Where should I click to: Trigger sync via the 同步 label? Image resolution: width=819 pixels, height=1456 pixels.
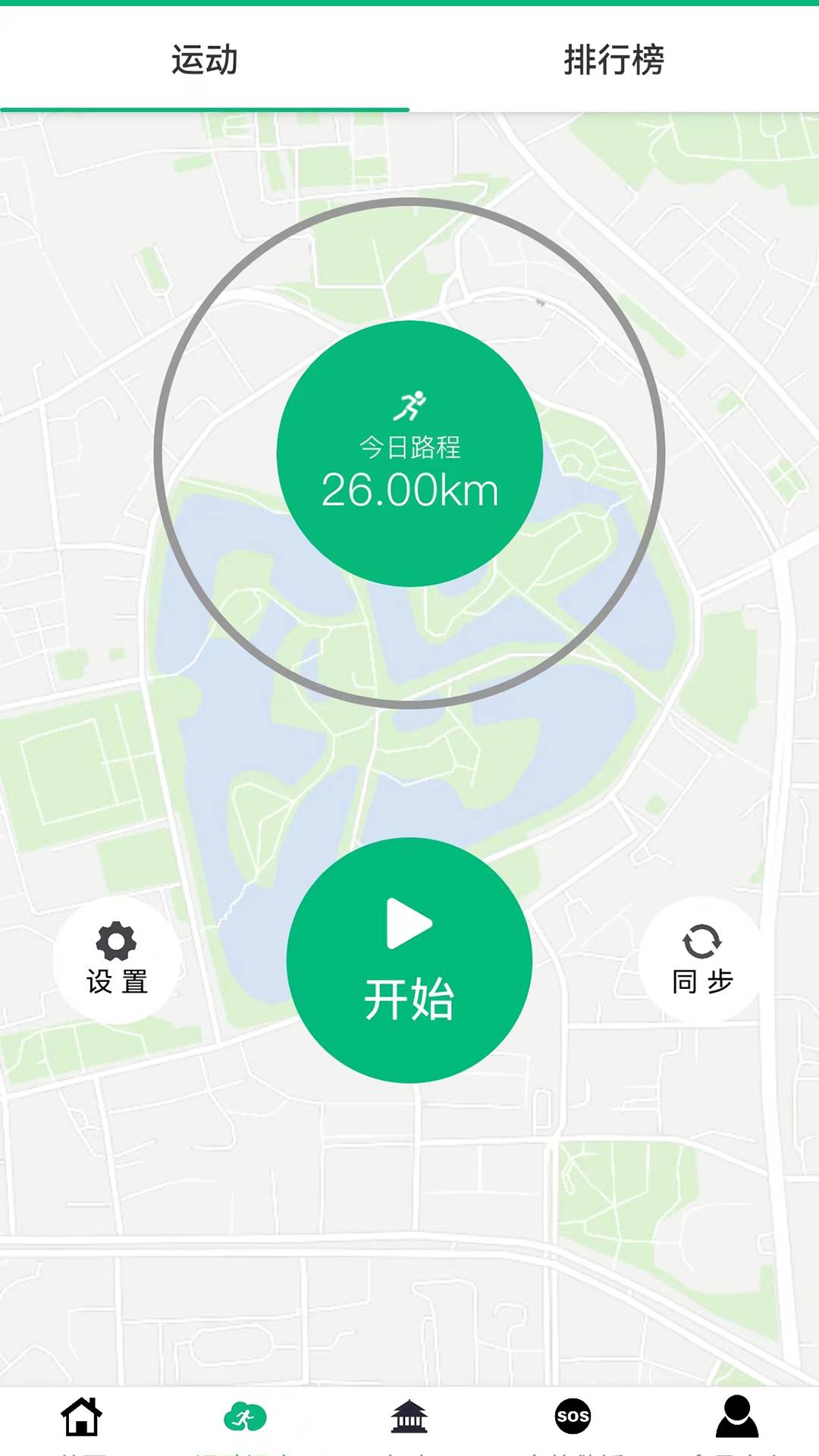(703, 981)
